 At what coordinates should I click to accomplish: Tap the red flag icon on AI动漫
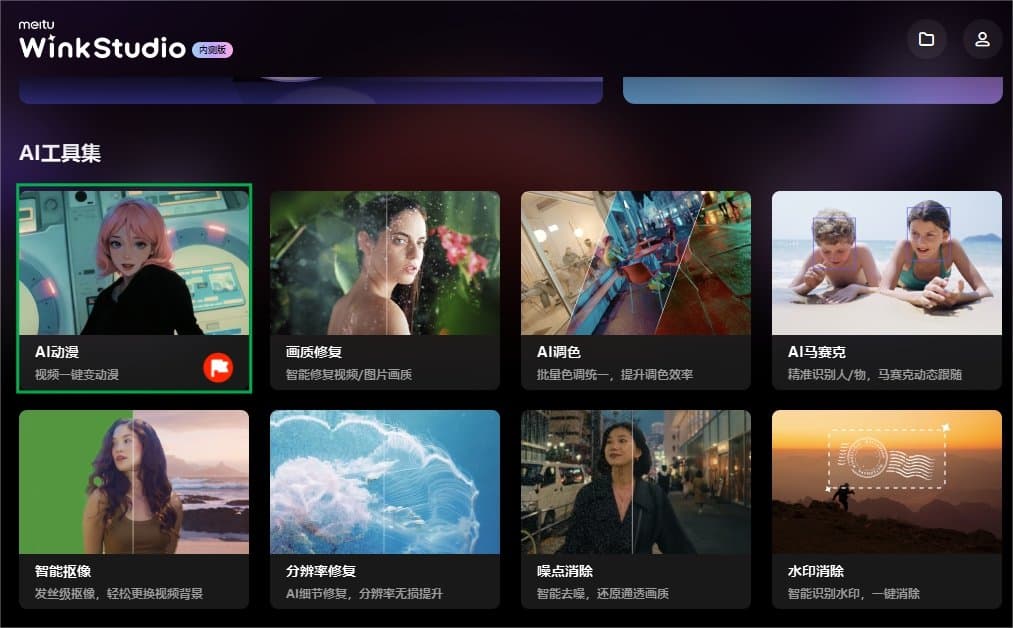(218, 367)
